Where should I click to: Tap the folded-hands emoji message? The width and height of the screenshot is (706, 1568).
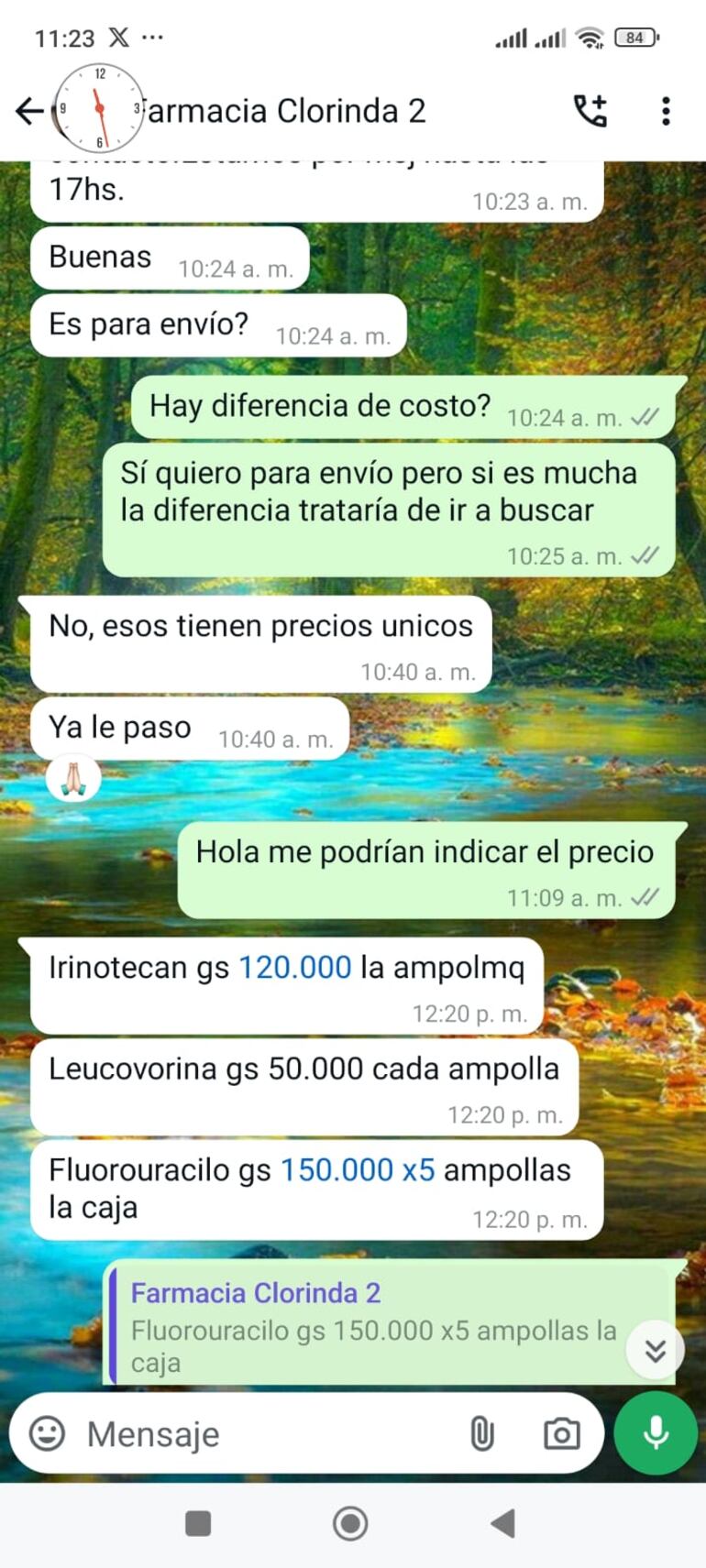72,776
